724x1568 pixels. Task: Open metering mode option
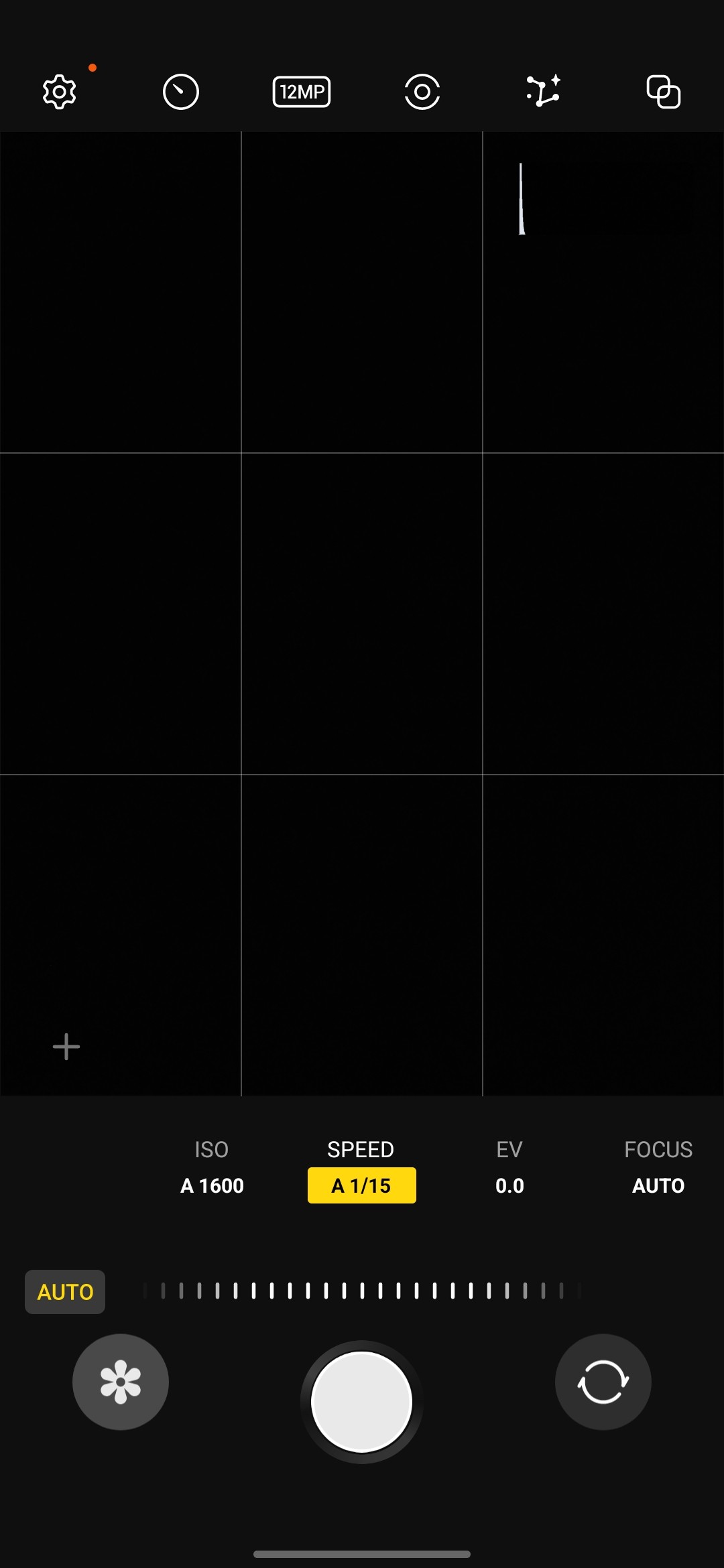coord(422,92)
